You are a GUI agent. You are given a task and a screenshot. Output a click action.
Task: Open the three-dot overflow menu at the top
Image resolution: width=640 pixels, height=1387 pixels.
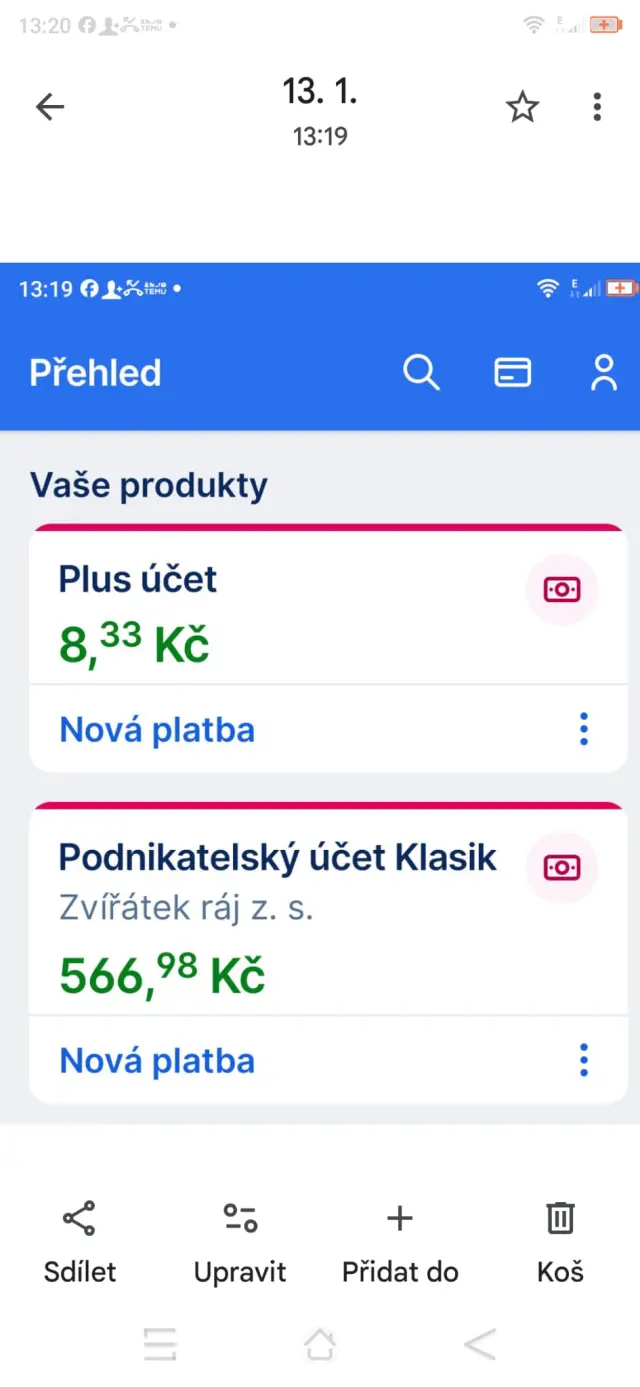[x=597, y=107]
